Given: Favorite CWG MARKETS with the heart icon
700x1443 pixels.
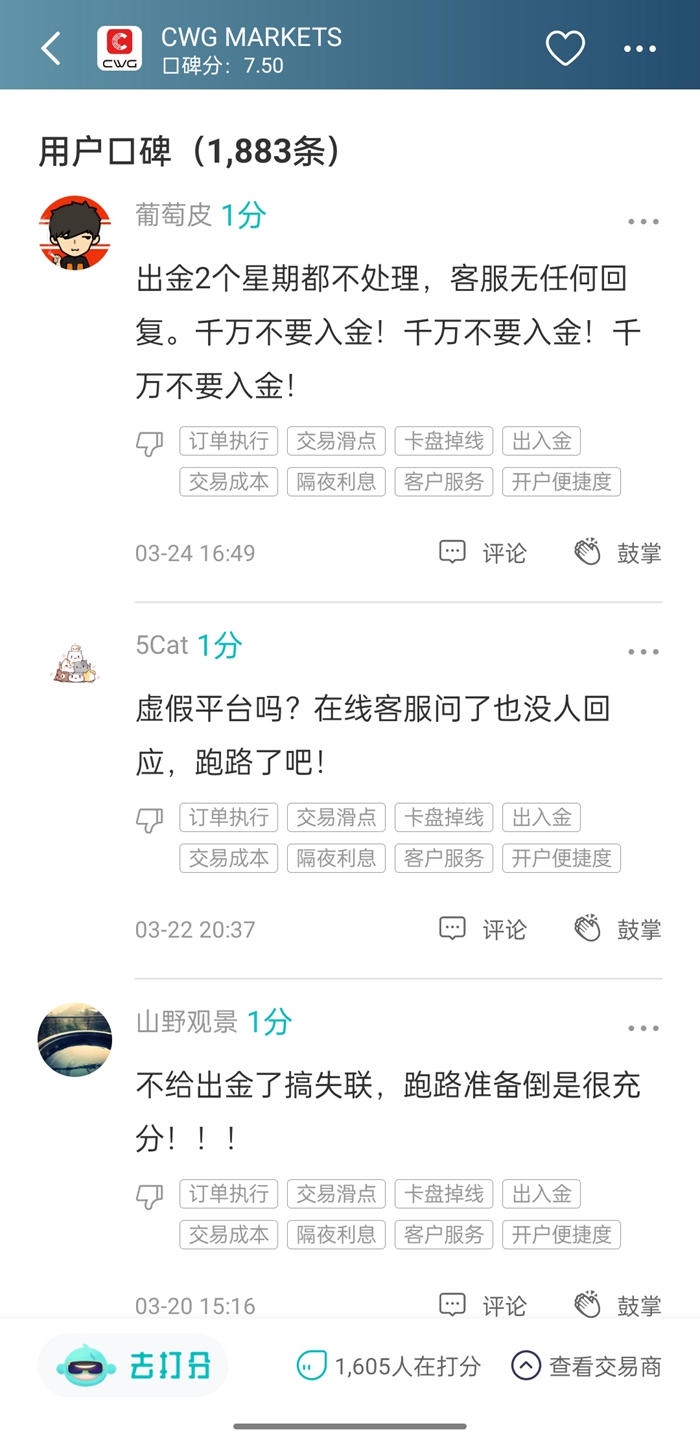Looking at the screenshot, I should point(565,48).
